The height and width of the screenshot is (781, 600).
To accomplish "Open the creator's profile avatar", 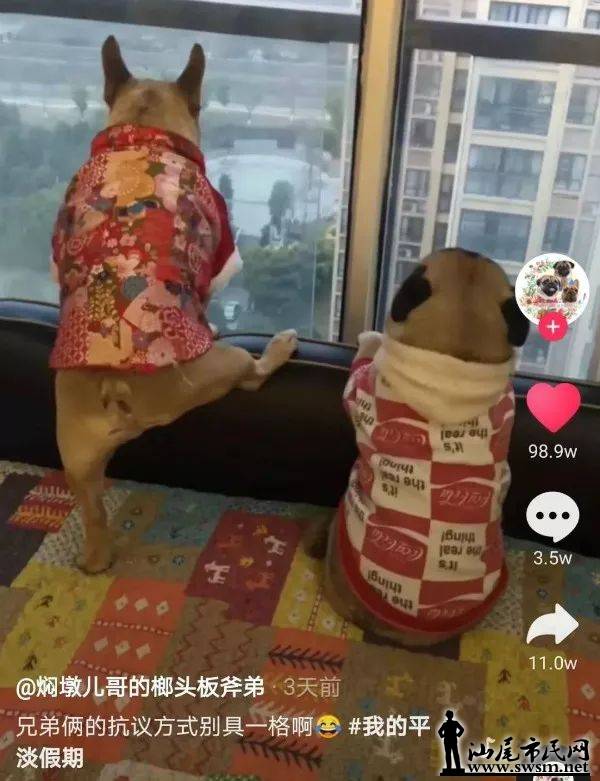I will pyautogui.click(x=552, y=284).
